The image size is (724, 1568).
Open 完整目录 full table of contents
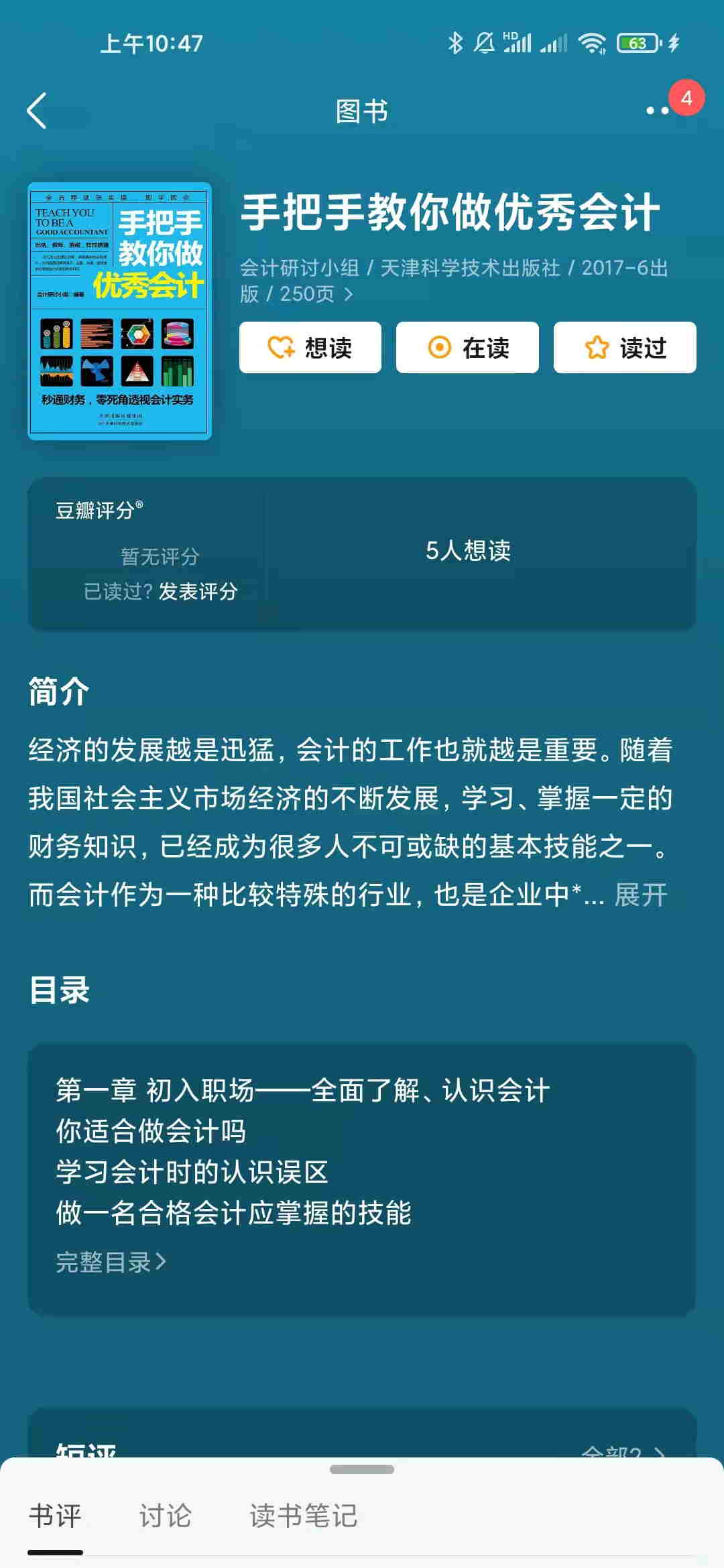[x=111, y=1262]
